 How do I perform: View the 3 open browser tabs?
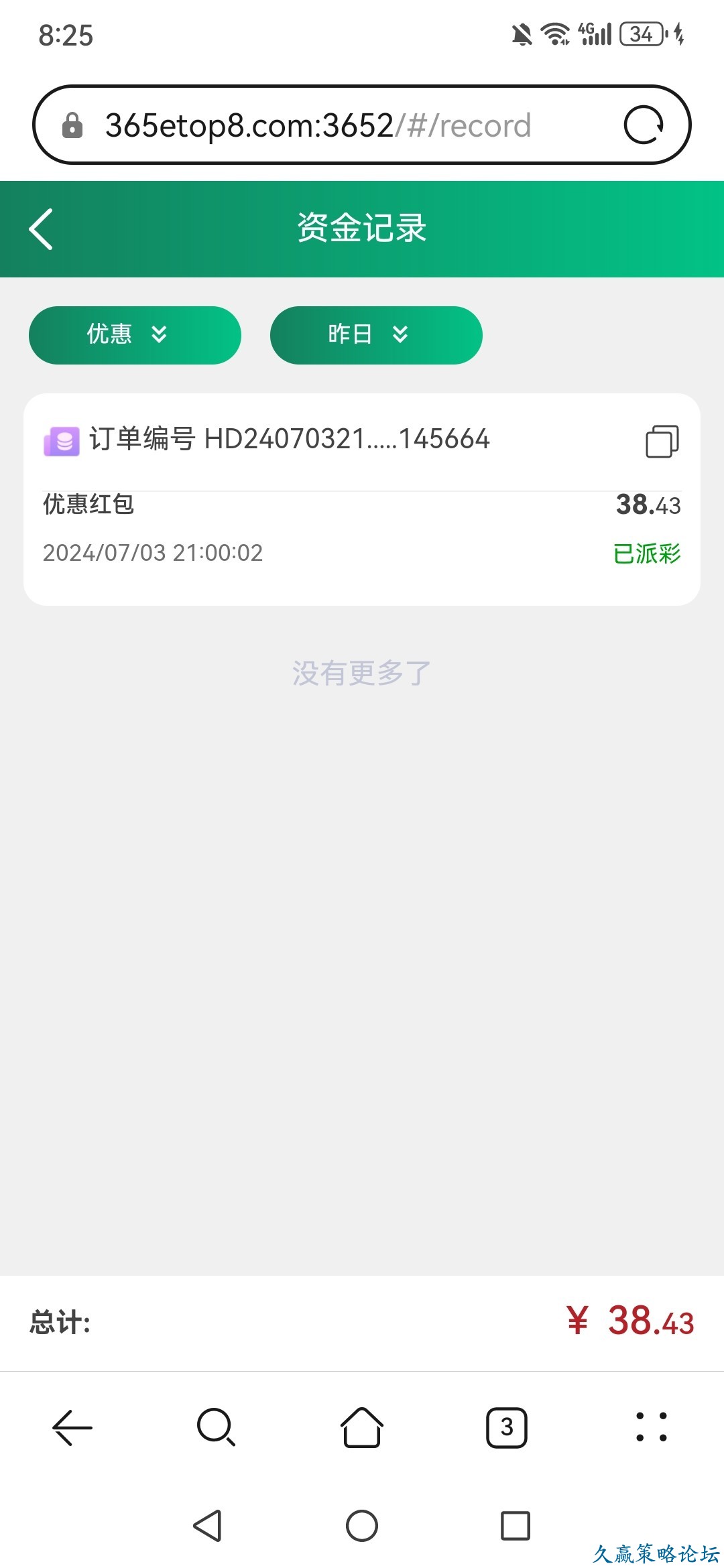click(x=507, y=1427)
